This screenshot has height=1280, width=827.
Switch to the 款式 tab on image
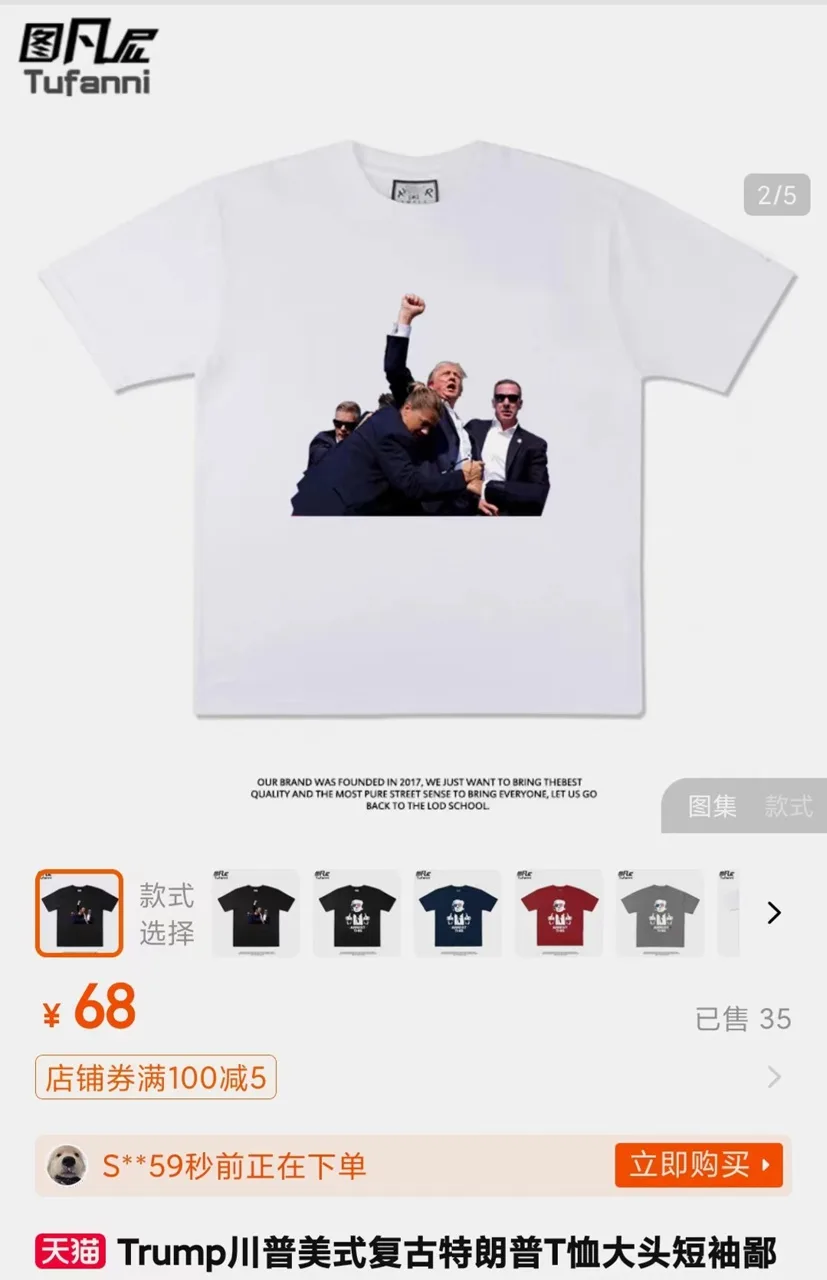click(788, 806)
